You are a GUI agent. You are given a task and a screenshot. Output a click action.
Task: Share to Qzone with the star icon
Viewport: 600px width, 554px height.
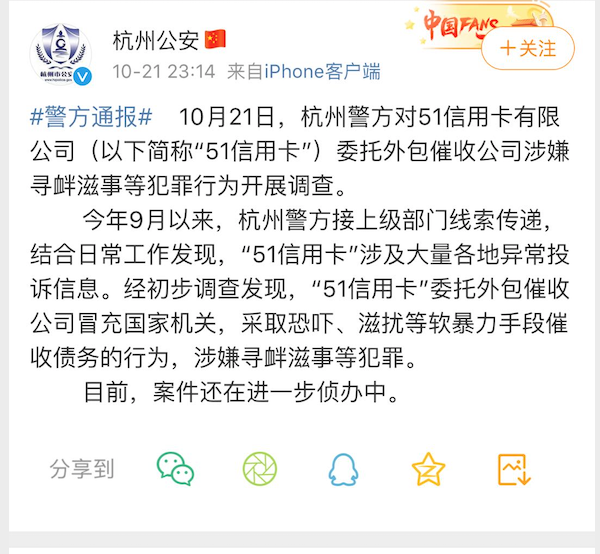[428, 468]
